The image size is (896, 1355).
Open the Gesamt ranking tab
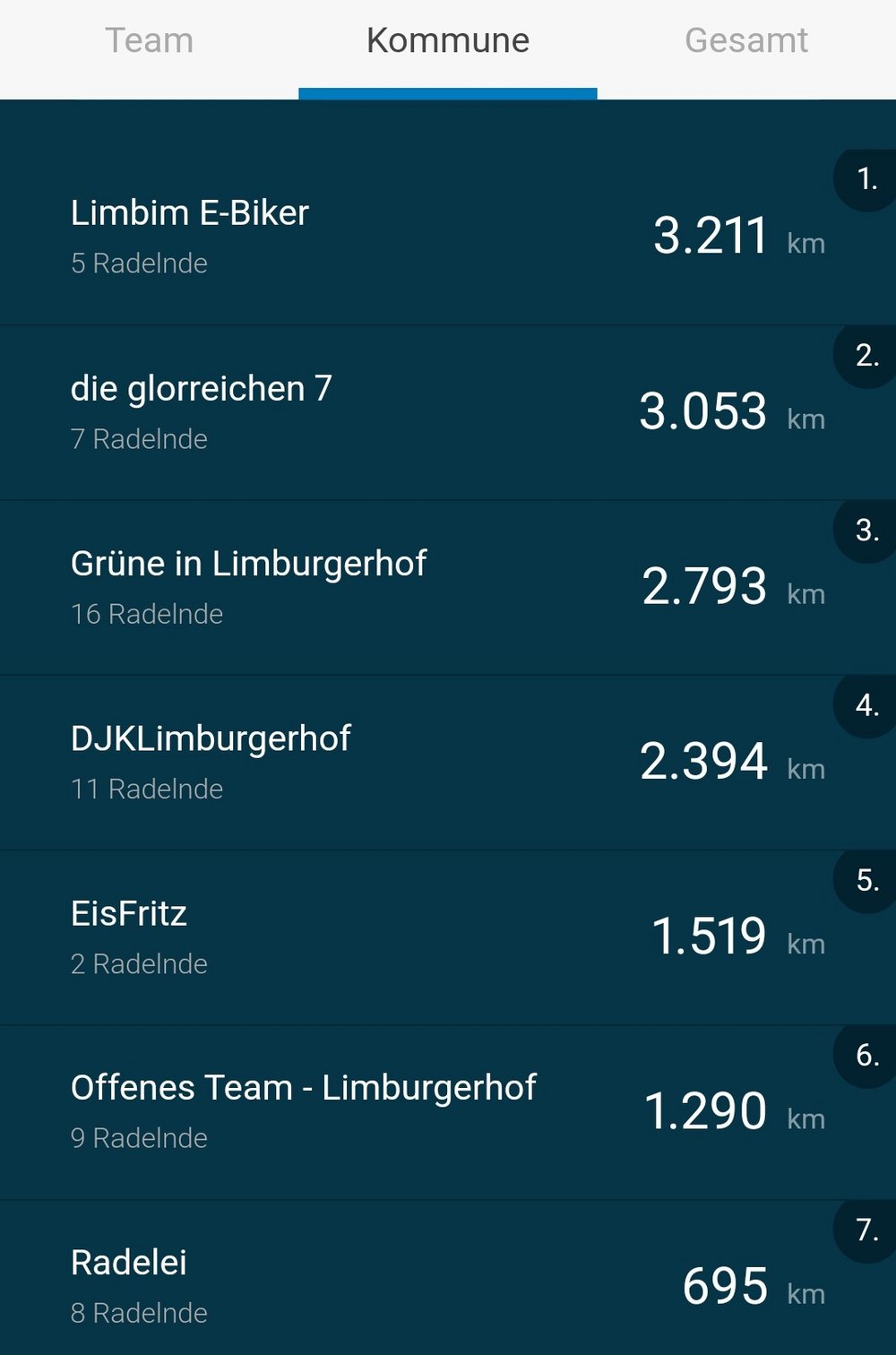click(x=745, y=41)
